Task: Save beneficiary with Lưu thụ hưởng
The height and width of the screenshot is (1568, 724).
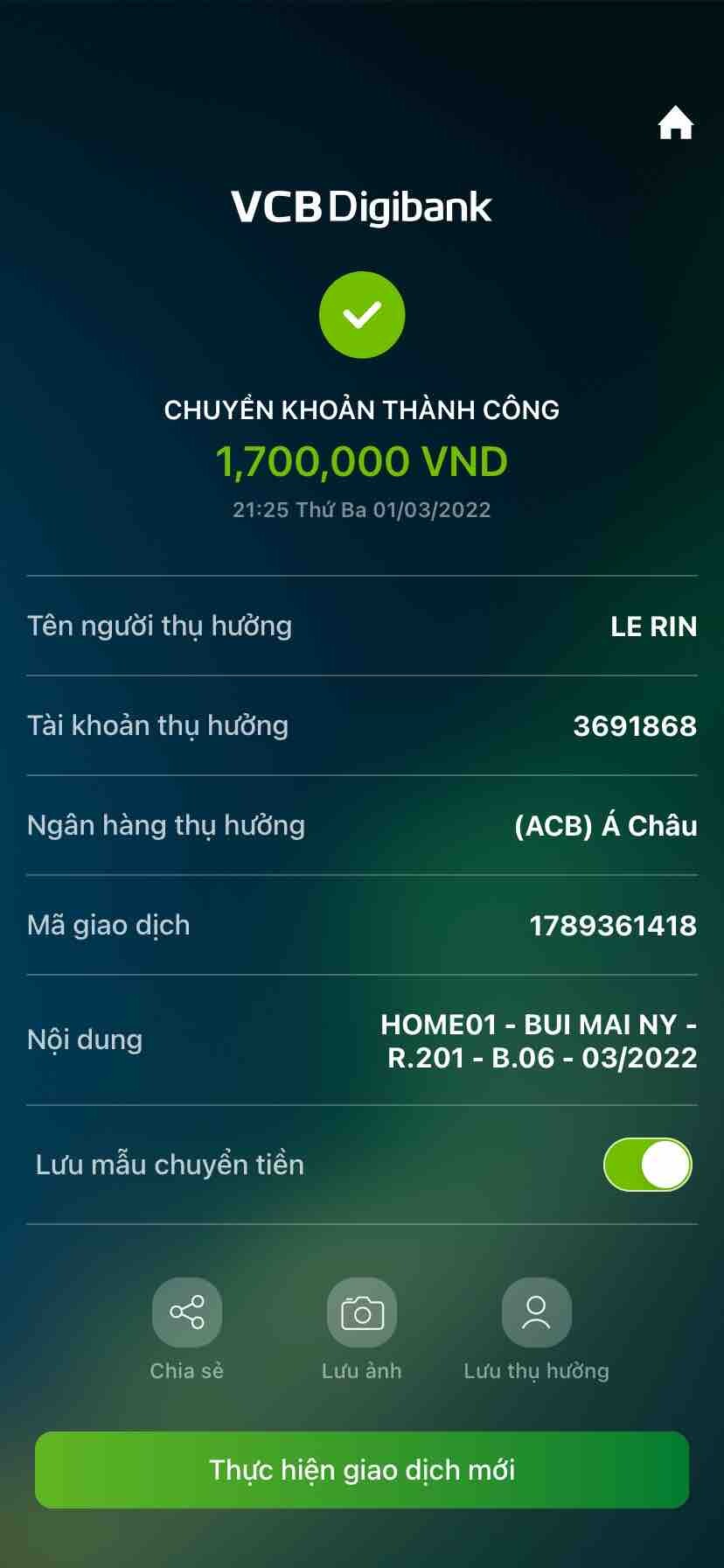Action: pyautogui.click(x=536, y=1312)
